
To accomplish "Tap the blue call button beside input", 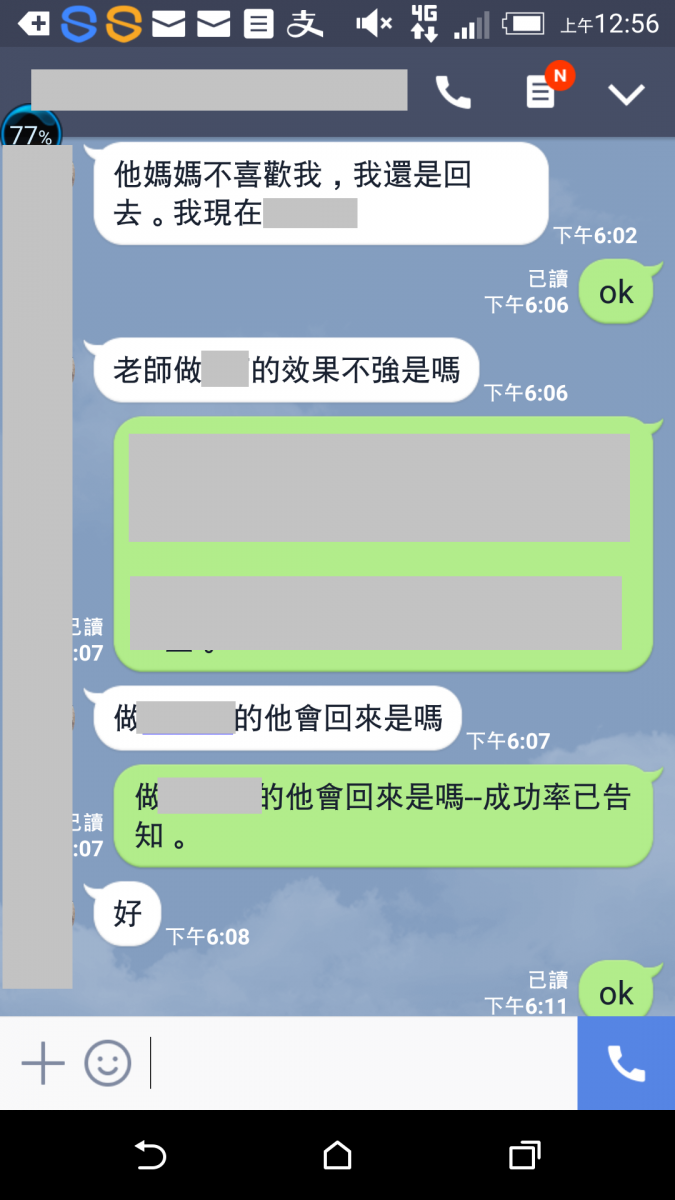I will click(x=626, y=1063).
